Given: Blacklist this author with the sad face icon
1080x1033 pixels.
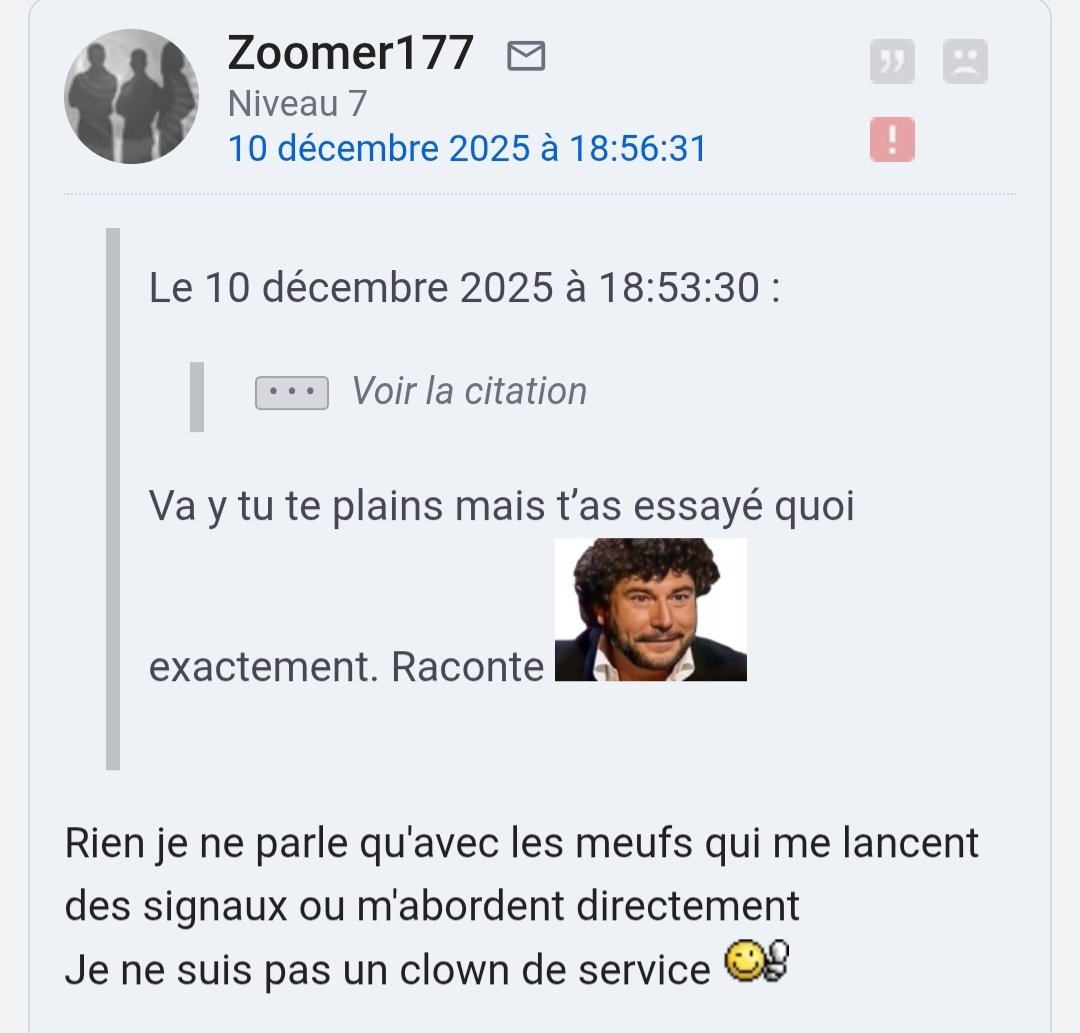Looking at the screenshot, I should 965,62.
